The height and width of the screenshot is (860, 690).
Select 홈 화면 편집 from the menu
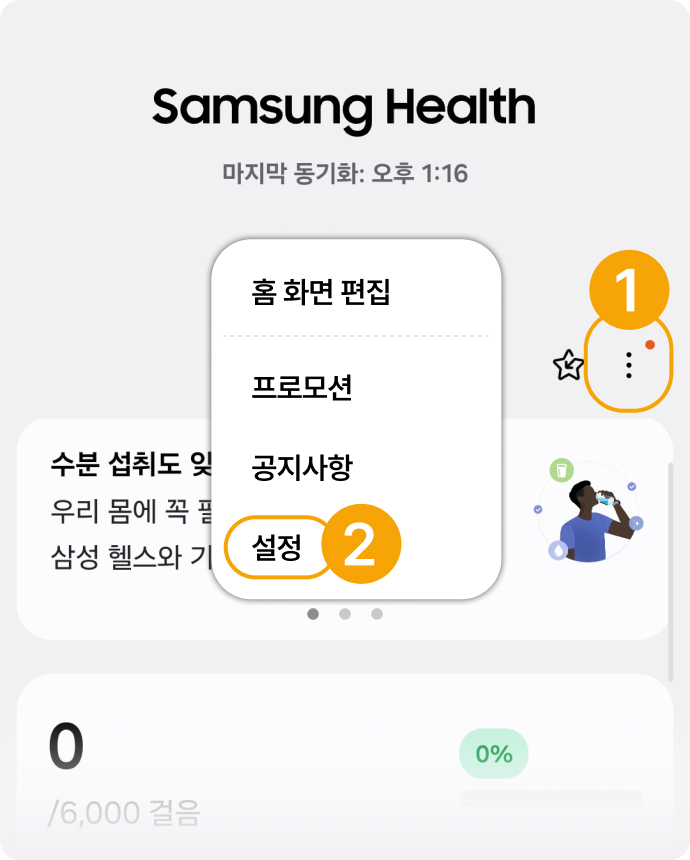[x=320, y=292]
